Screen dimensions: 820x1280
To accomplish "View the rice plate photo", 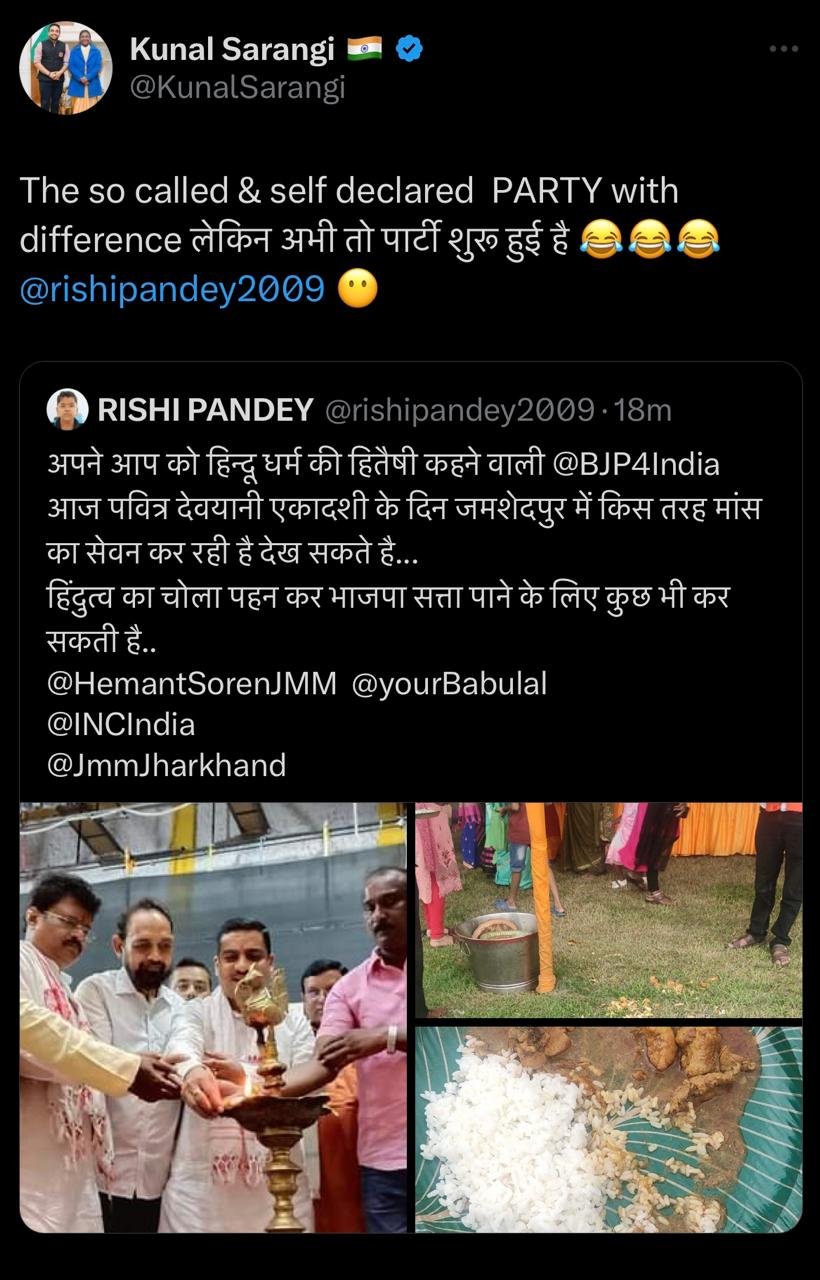I will 608,1129.
